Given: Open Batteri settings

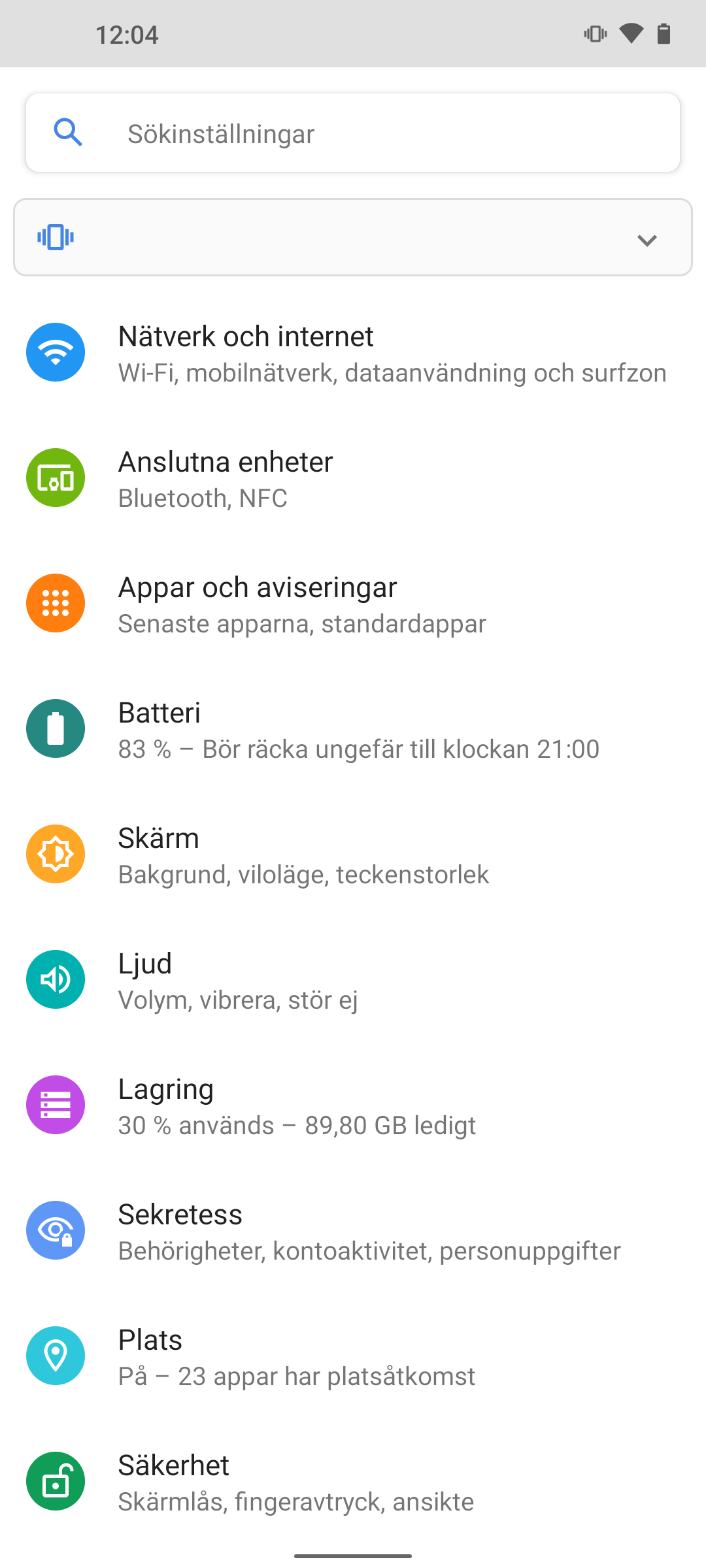Looking at the screenshot, I should point(353,730).
